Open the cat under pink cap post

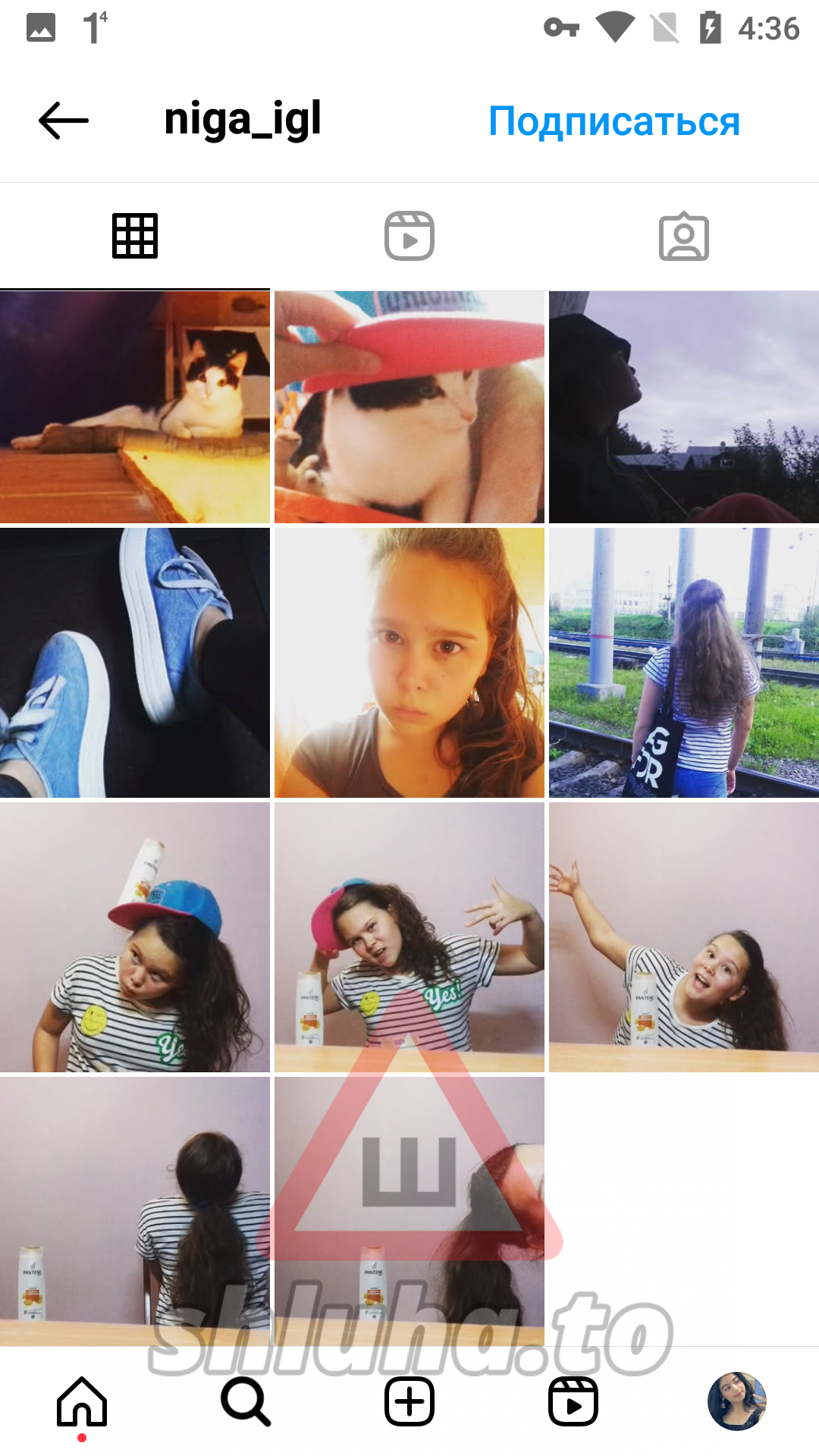point(409,407)
